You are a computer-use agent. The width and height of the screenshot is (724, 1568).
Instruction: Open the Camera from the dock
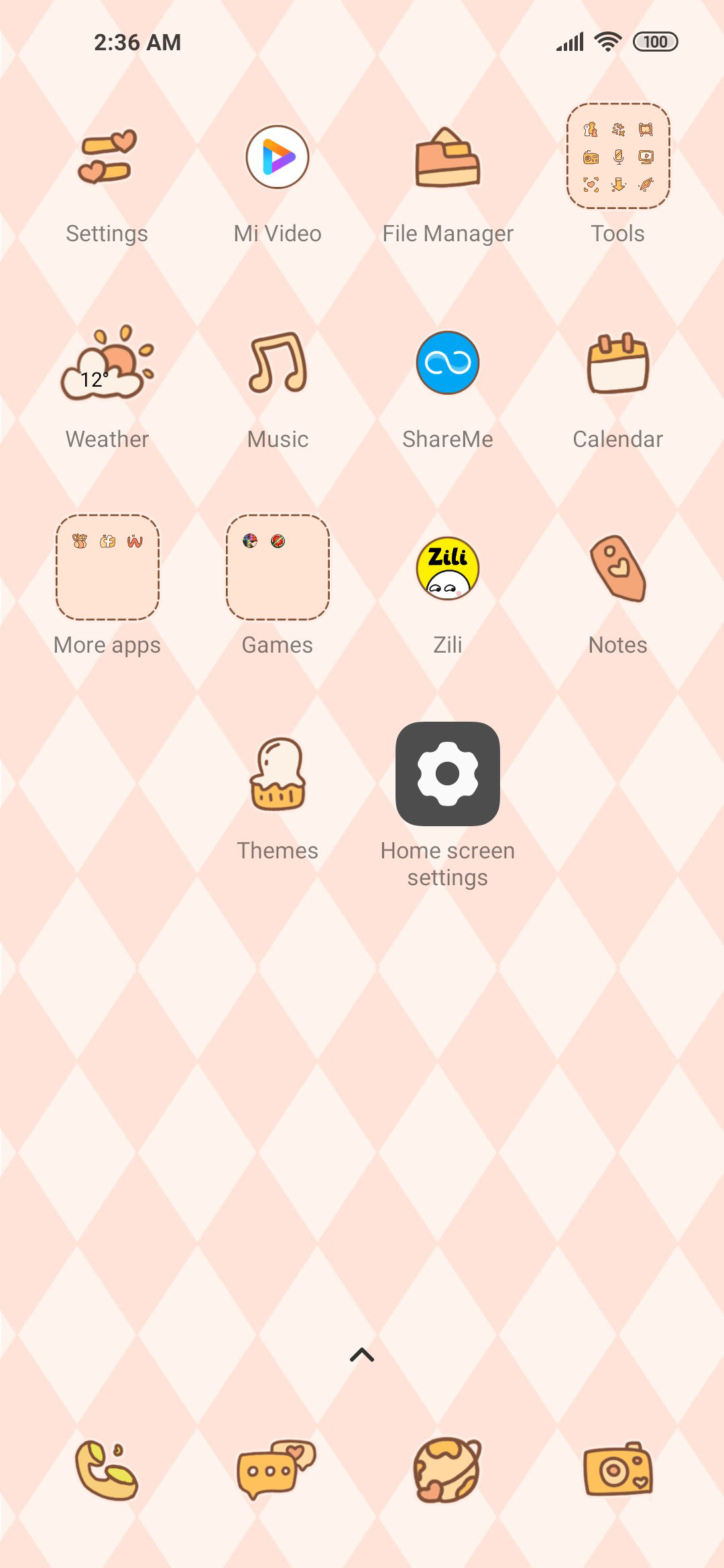[x=618, y=1469]
